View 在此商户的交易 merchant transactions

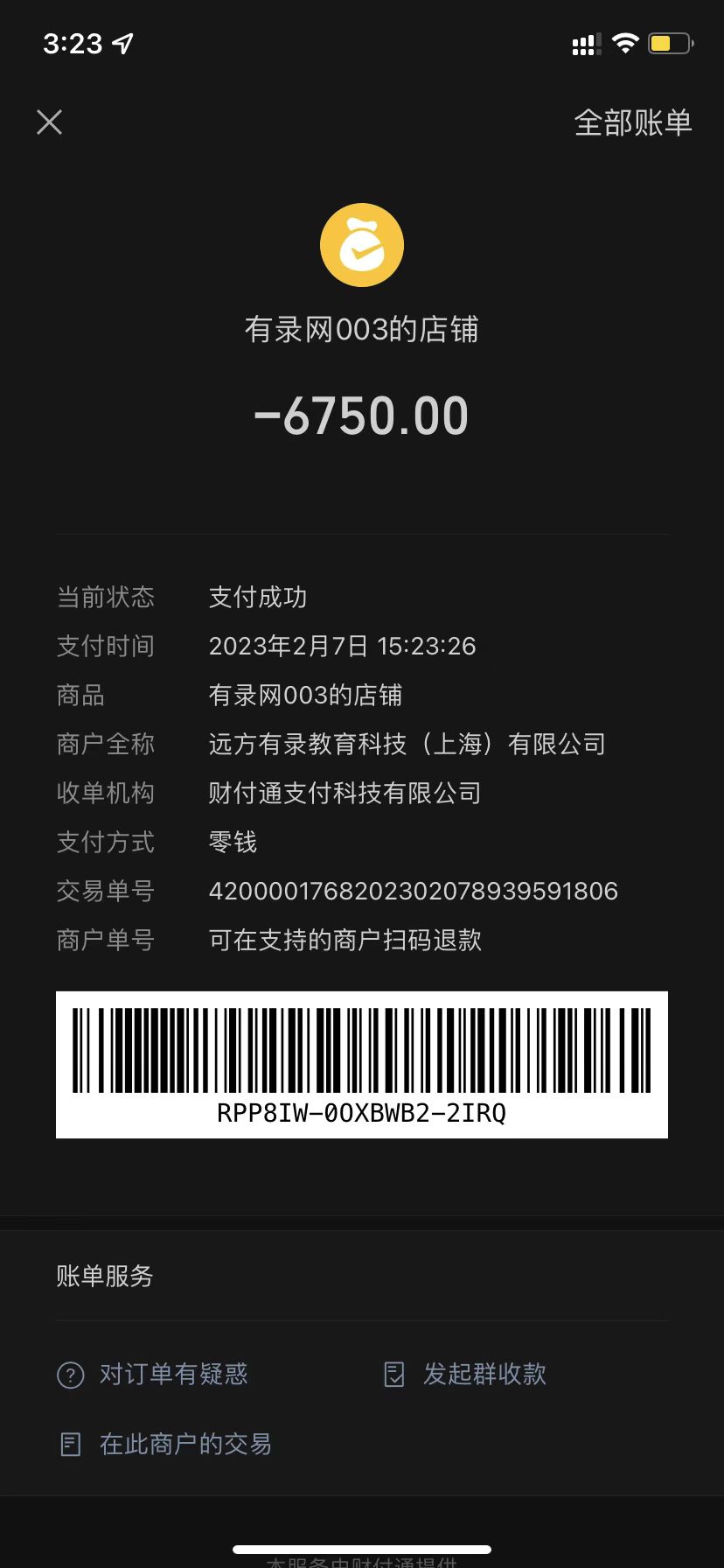tap(166, 1444)
